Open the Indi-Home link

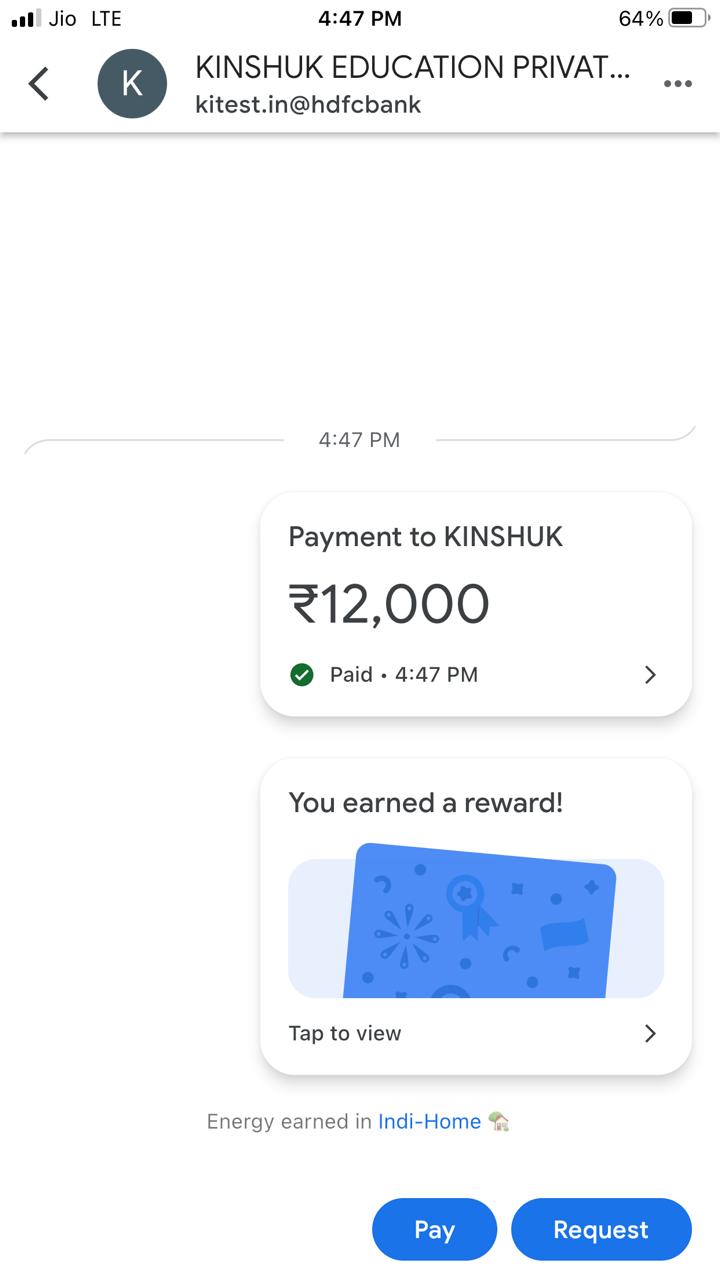coord(429,1122)
